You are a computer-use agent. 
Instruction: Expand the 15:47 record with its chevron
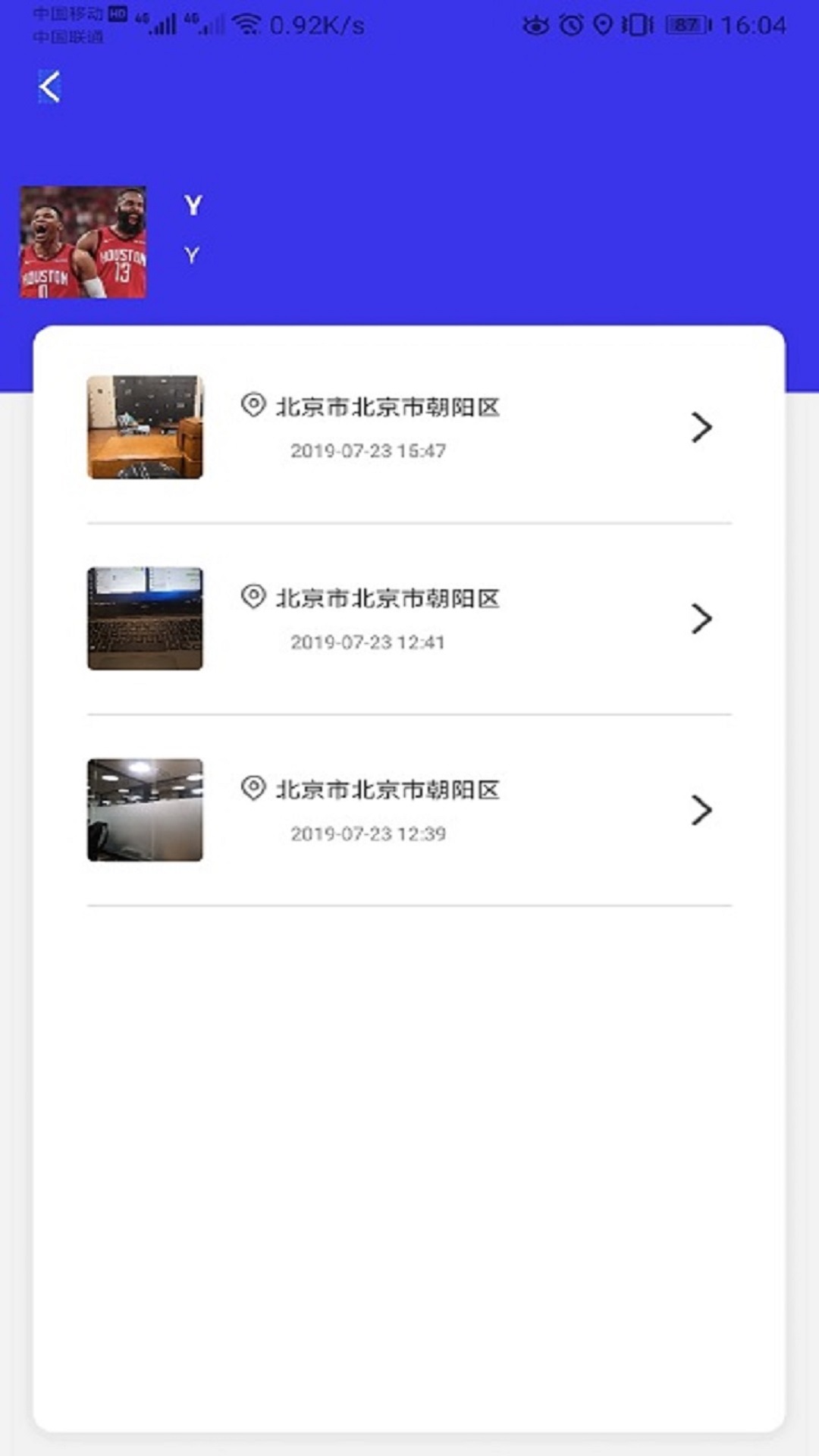(x=701, y=427)
